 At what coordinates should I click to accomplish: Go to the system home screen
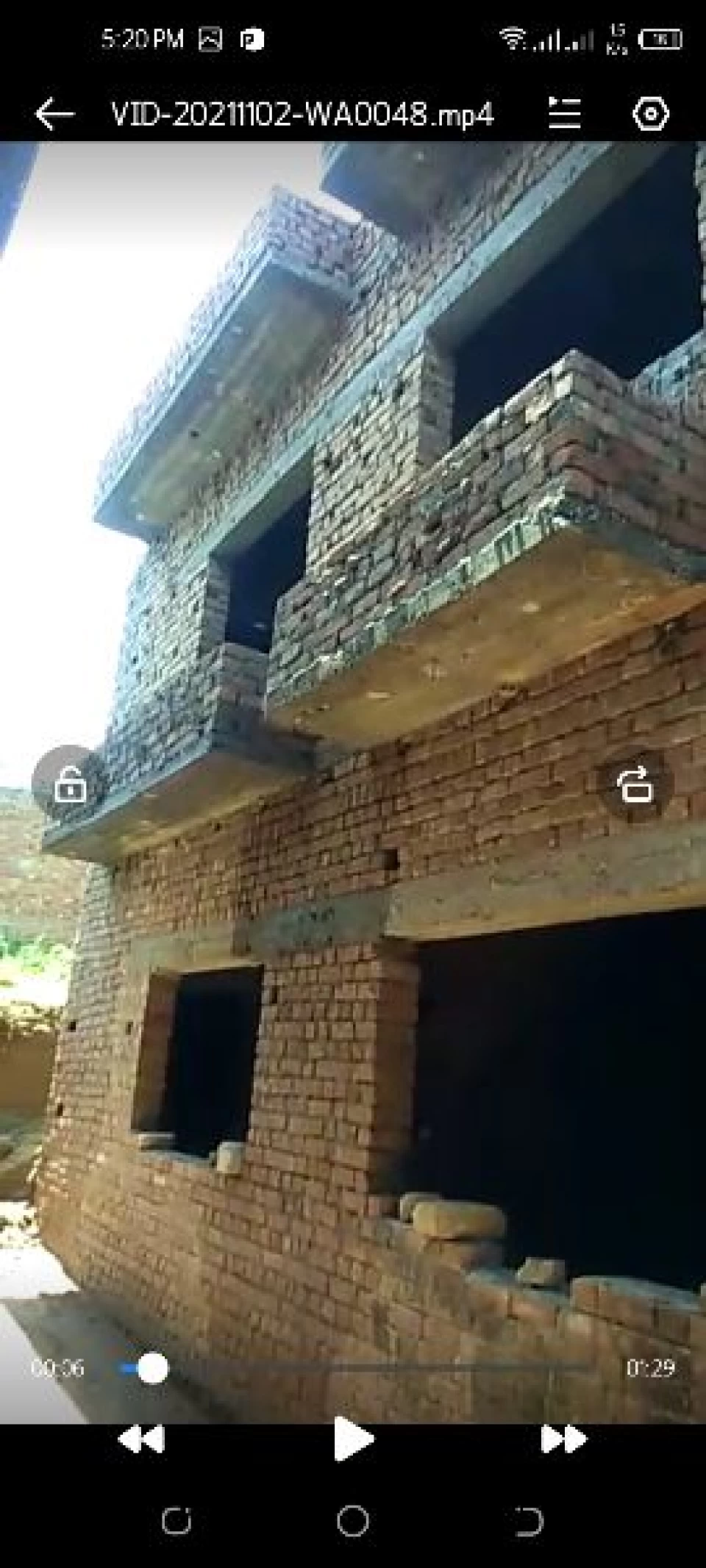coord(353,1521)
